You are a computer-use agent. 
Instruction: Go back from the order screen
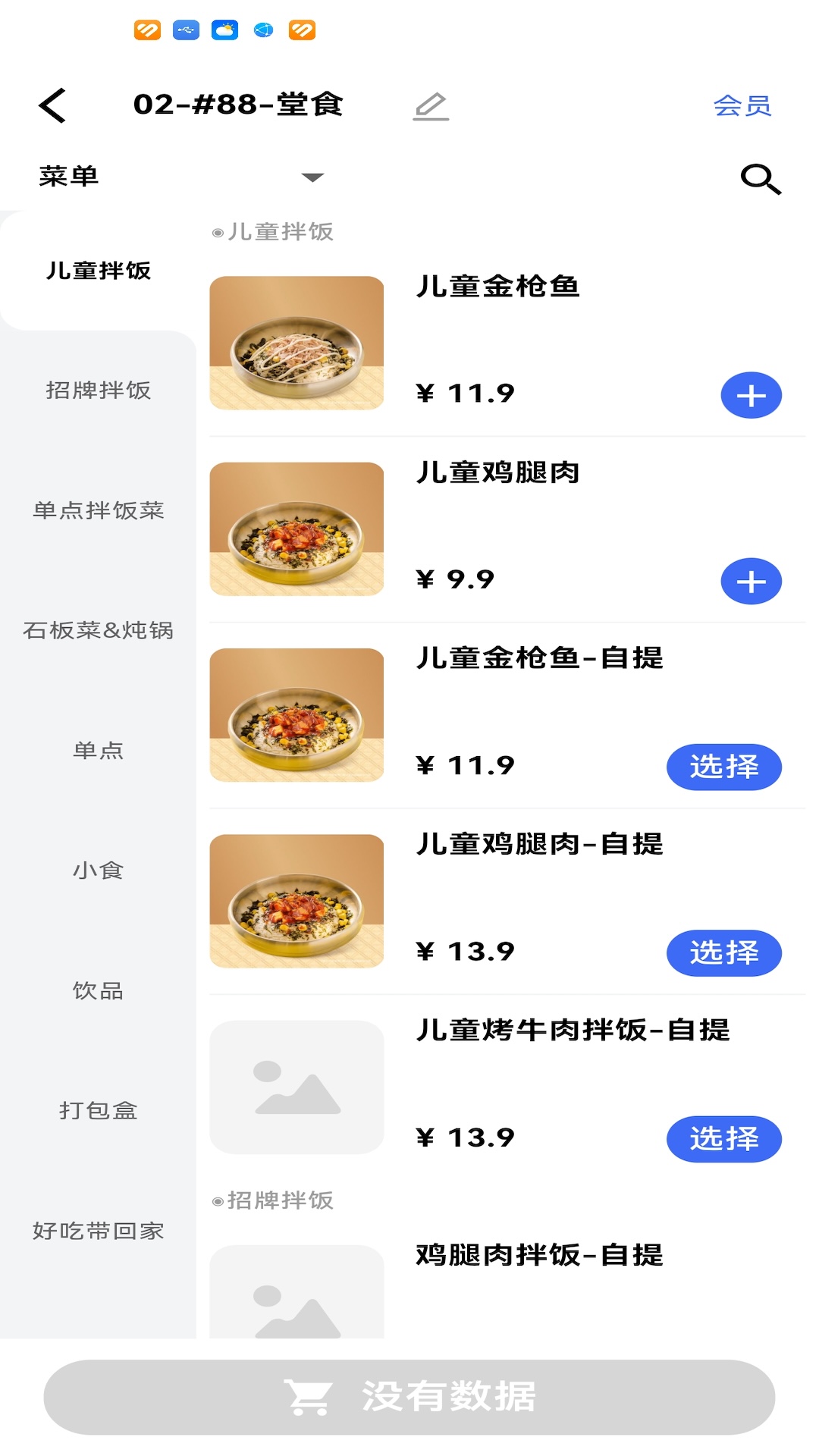pos(53,105)
